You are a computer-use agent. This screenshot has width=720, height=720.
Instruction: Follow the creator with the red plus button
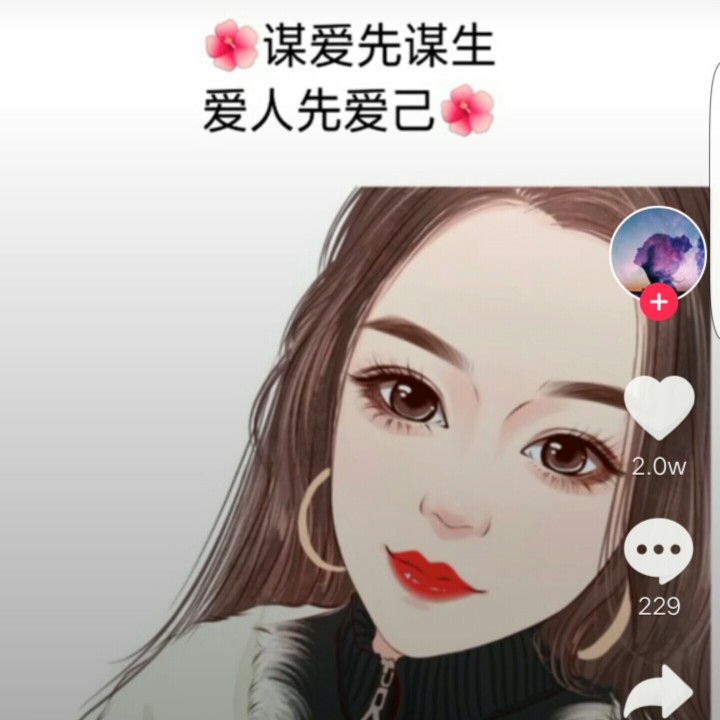pyautogui.click(x=658, y=302)
